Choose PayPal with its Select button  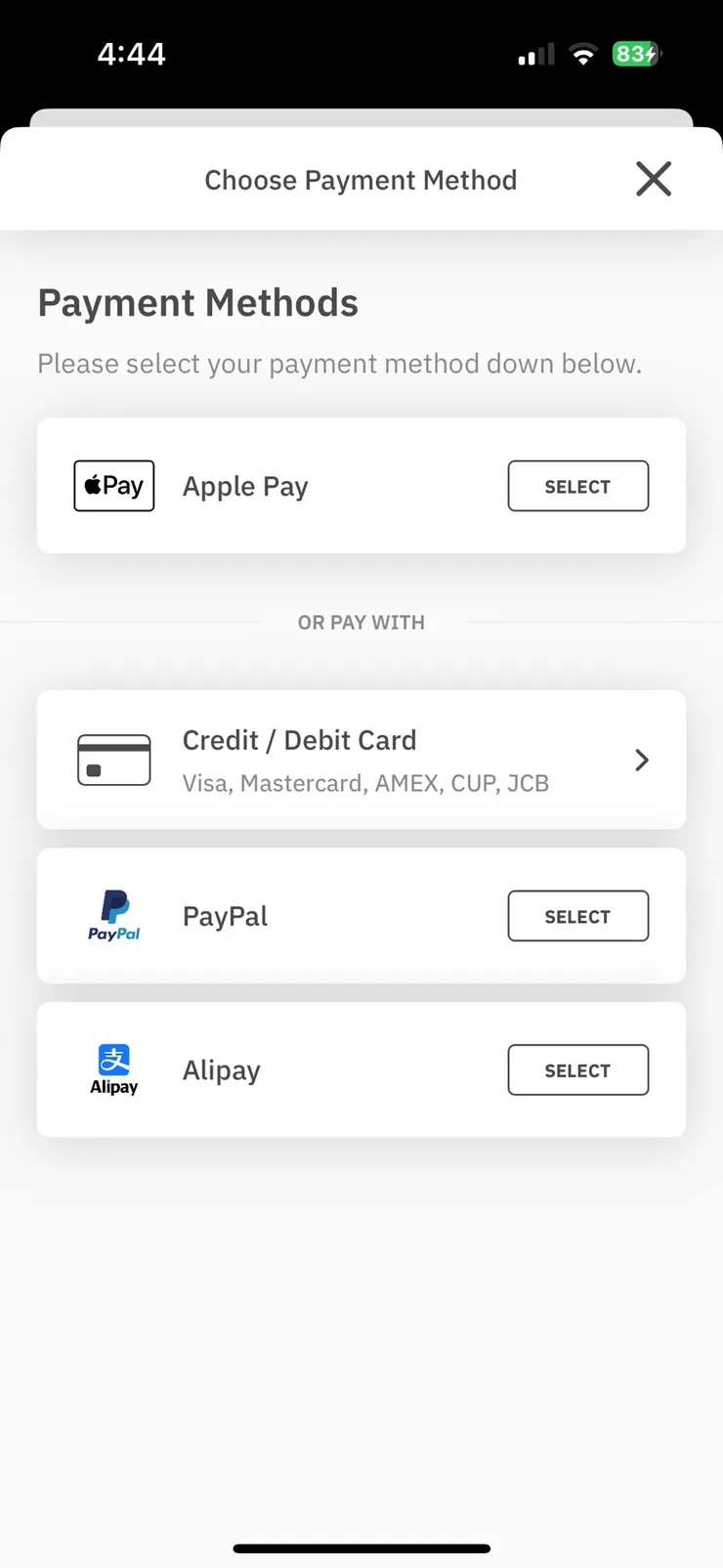tap(577, 916)
